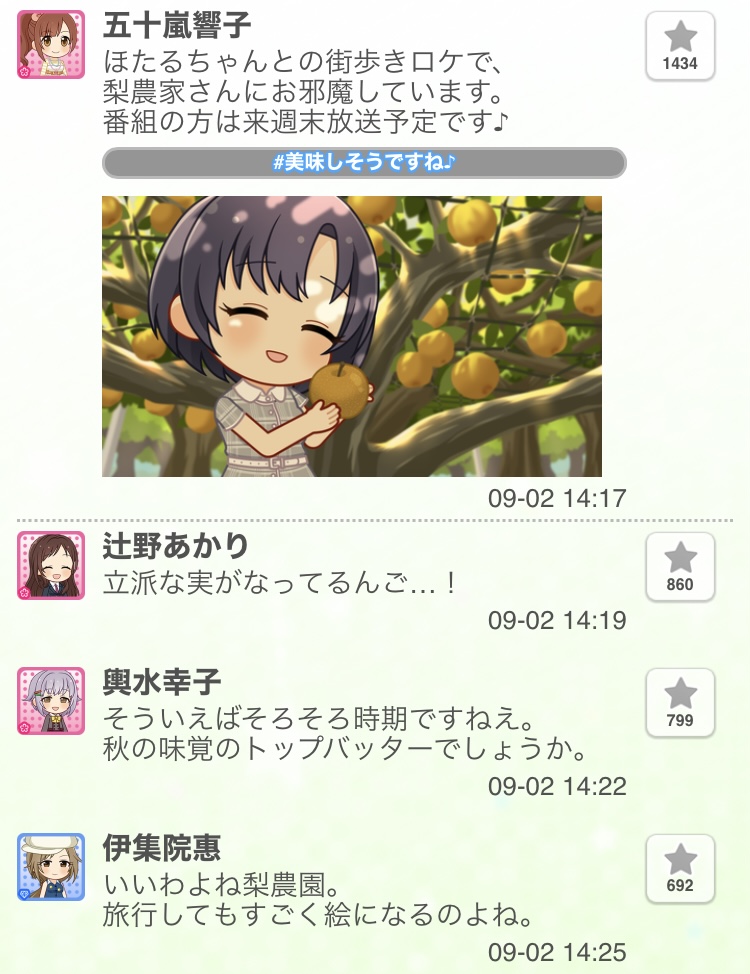
Task: Star 五十嵐響子's post with 1434 stars
Action: click(x=680, y=46)
